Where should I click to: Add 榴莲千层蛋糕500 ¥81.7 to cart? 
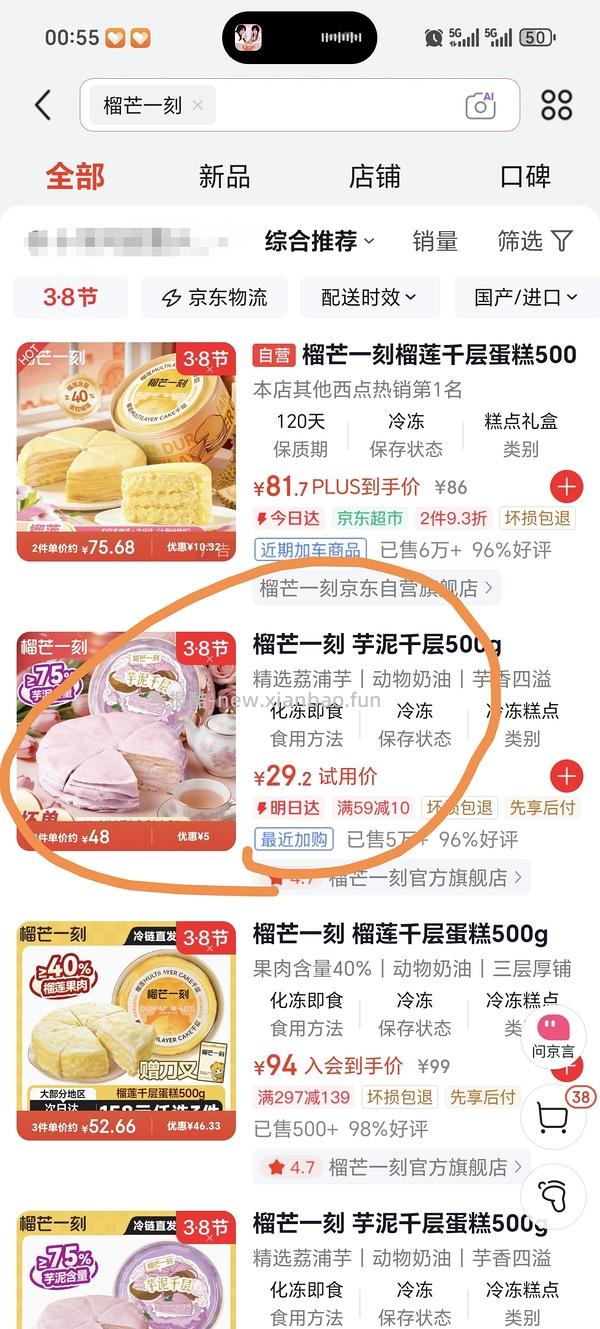coord(567,487)
